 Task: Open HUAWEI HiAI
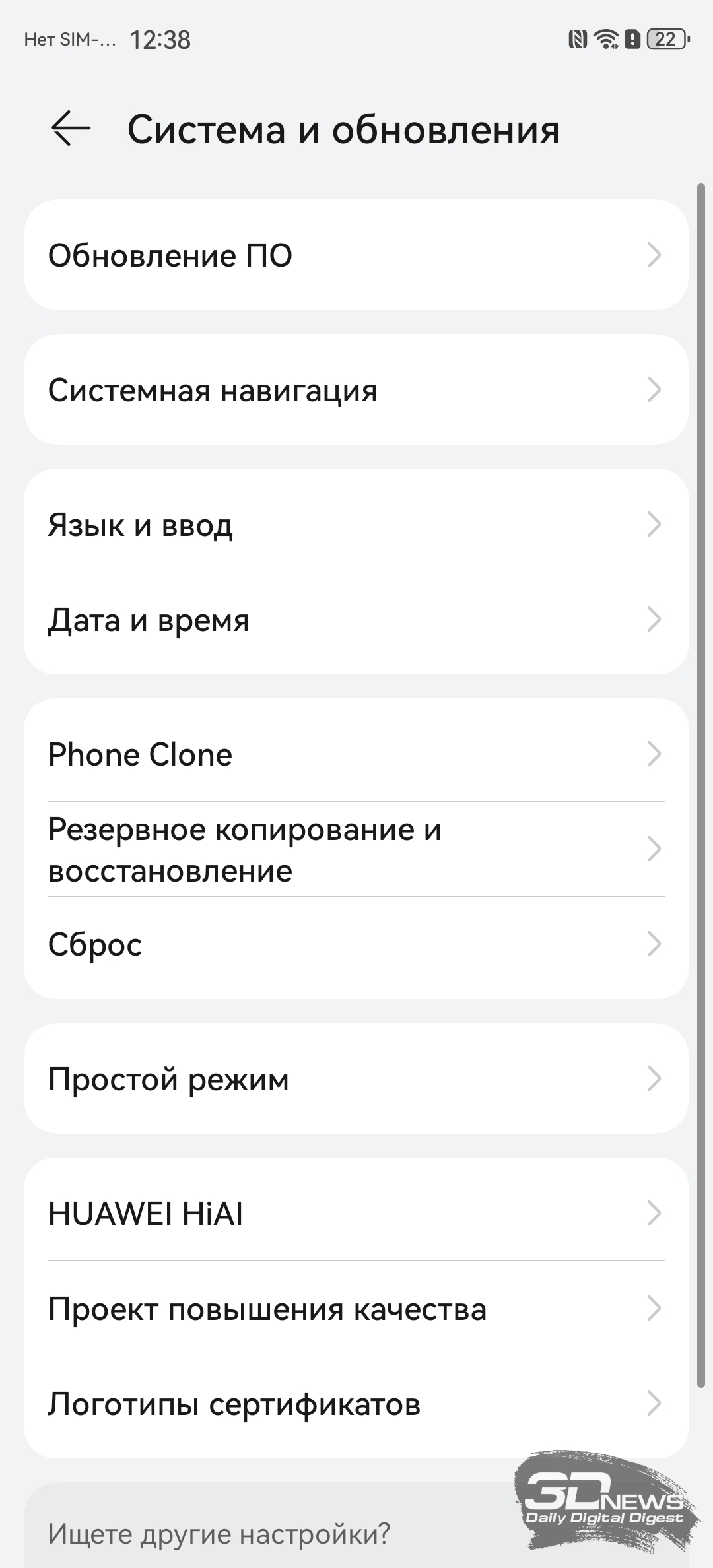point(356,1214)
